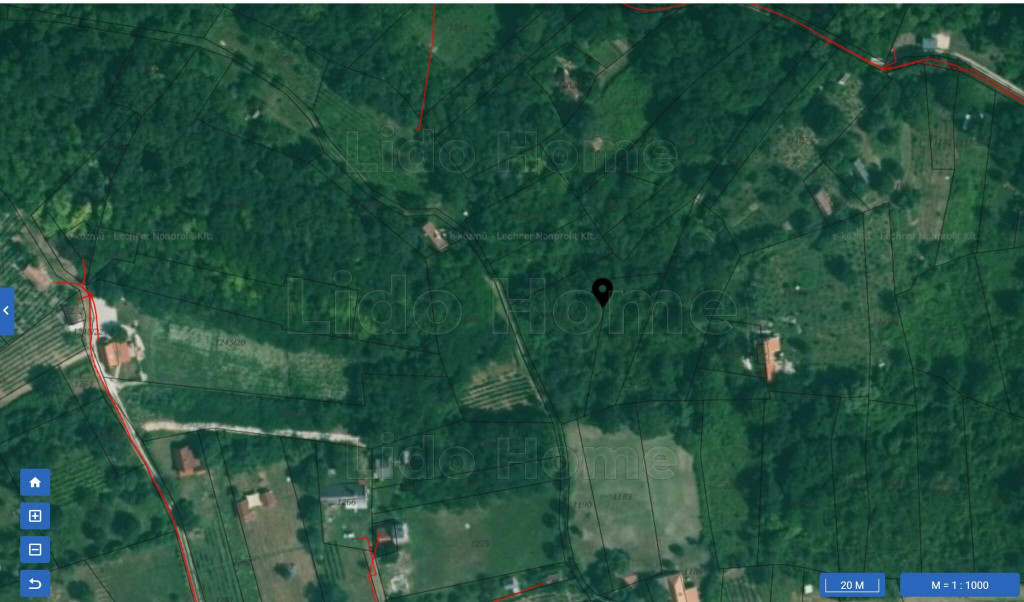Expand the collapsed side panel arrow

point(6,311)
